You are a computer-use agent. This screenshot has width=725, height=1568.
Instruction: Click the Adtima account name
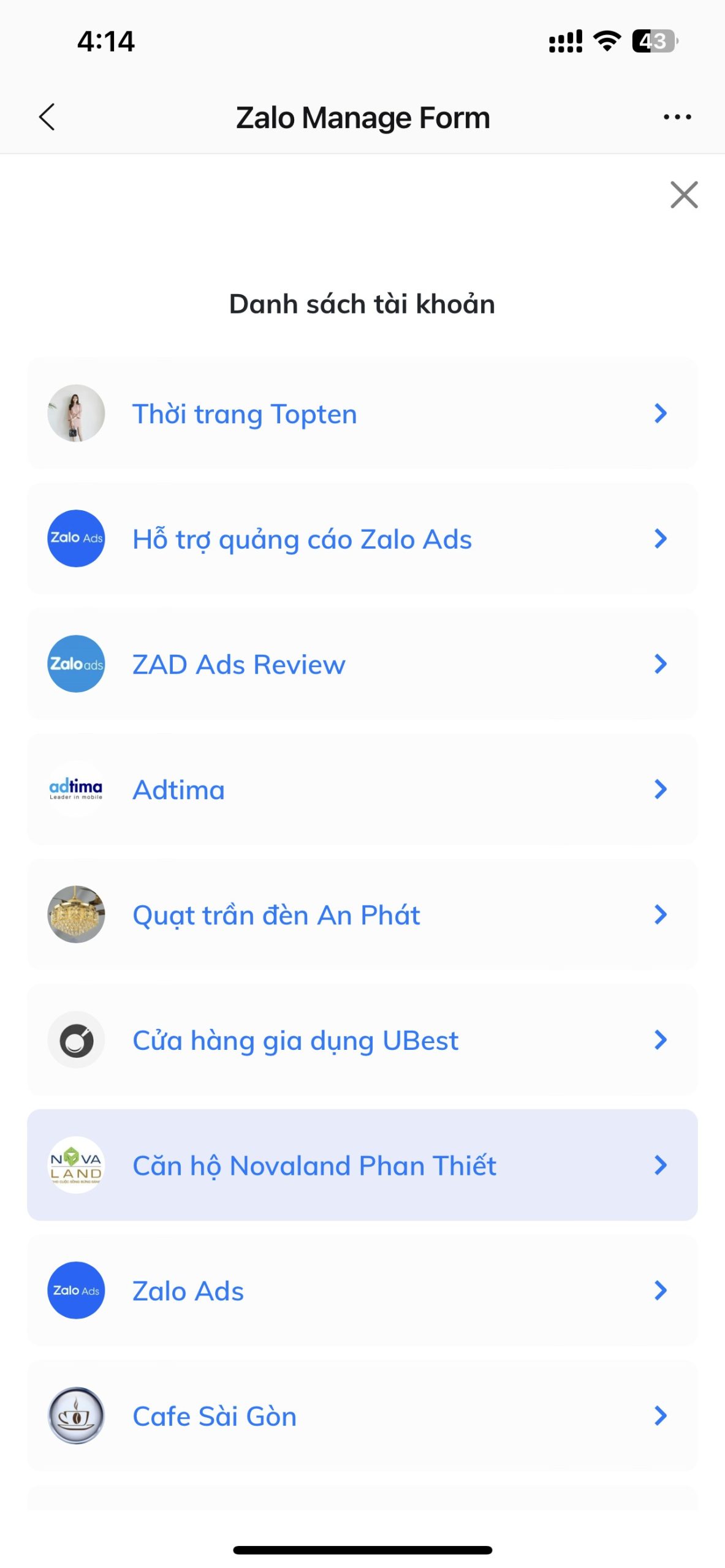coord(178,790)
